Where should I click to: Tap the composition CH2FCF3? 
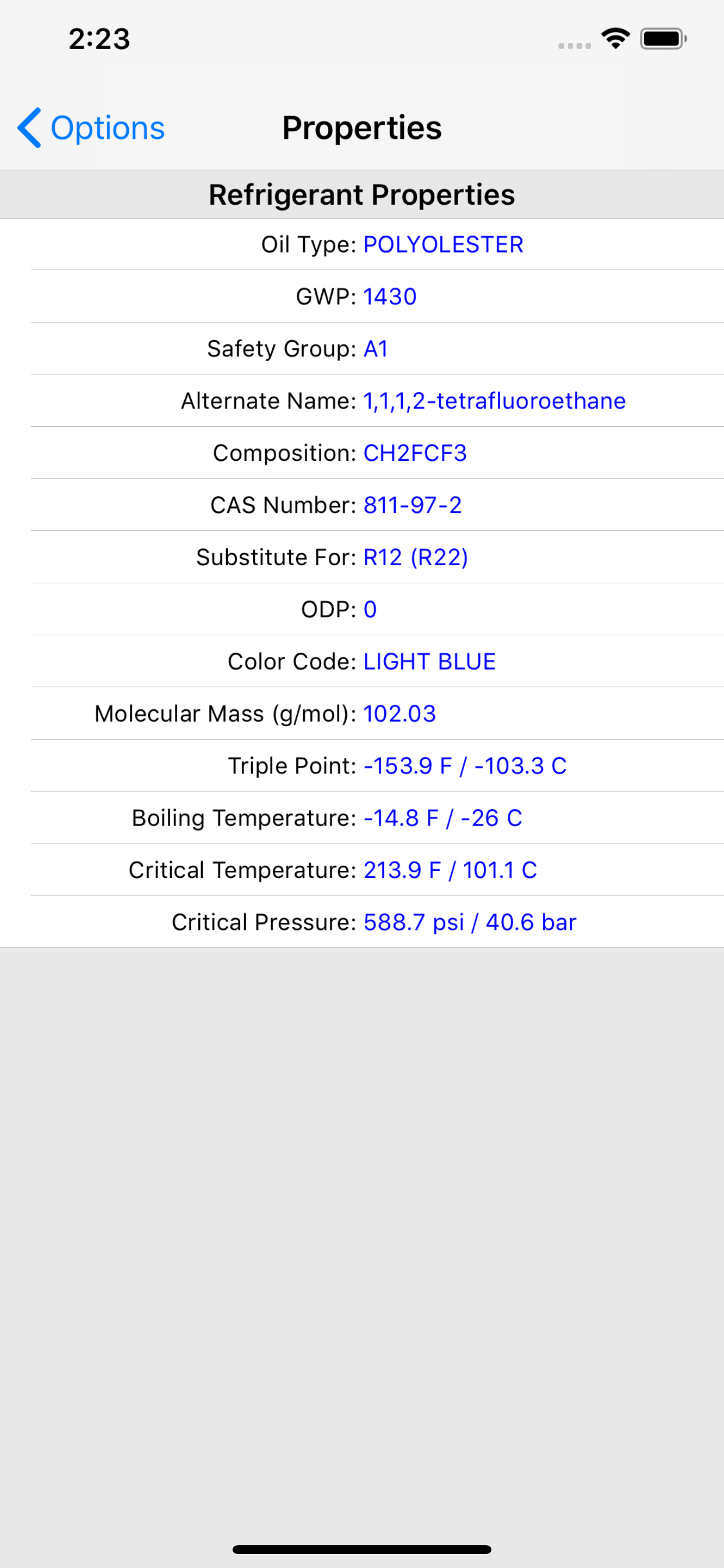click(x=415, y=453)
